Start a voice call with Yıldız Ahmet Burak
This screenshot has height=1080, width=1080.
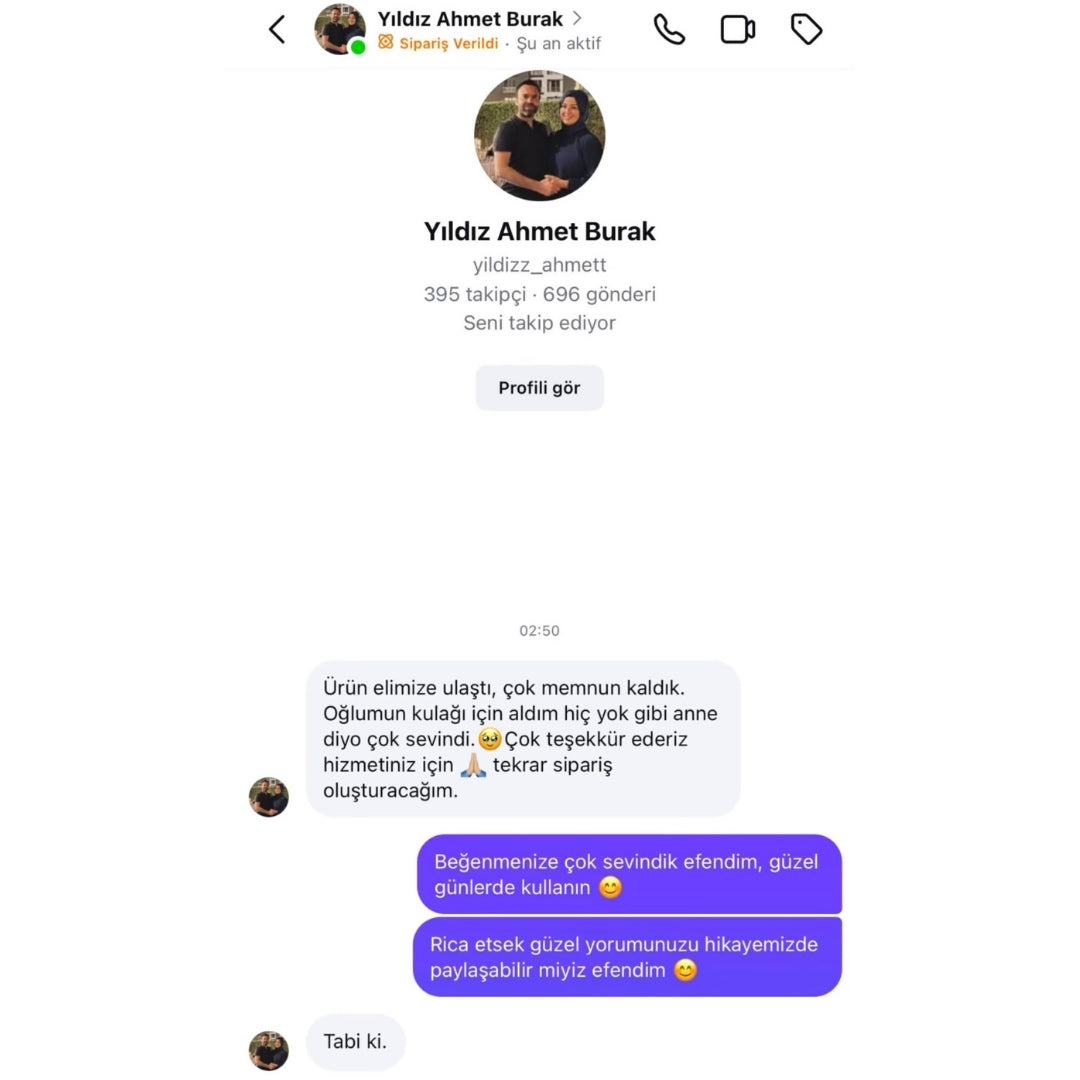point(669,30)
